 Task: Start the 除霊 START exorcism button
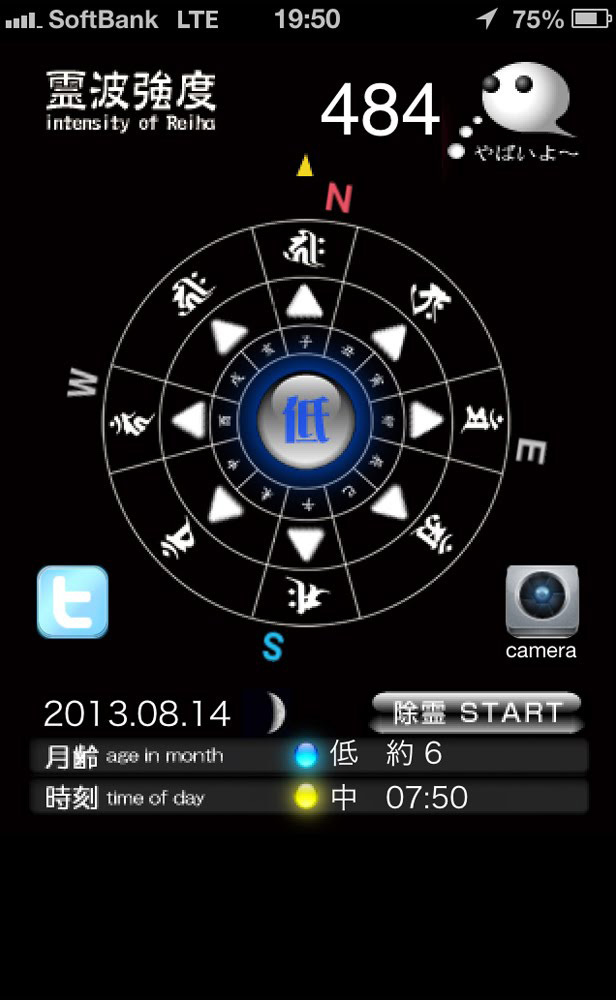[477, 713]
